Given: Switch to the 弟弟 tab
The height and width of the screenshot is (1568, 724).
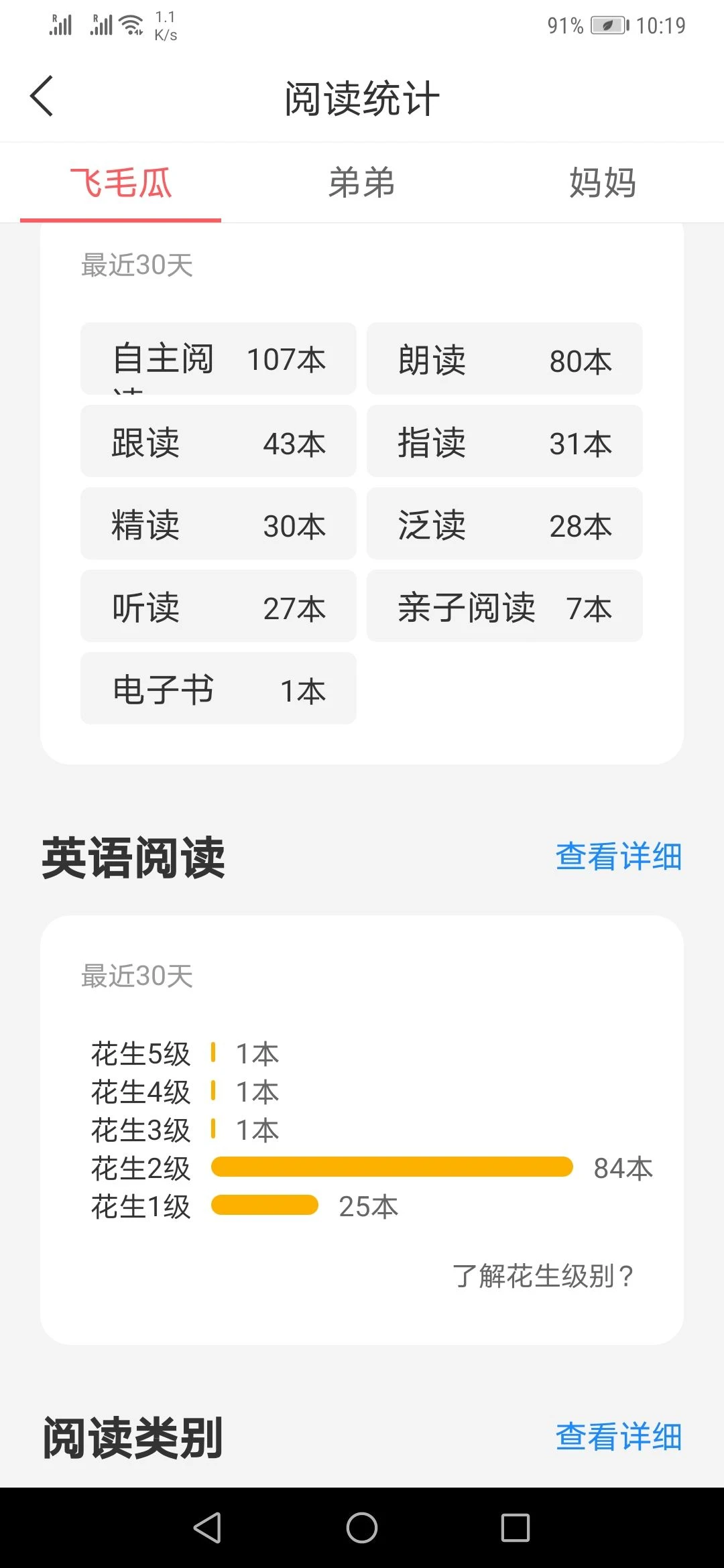Looking at the screenshot, I should (x=362, y=183).
